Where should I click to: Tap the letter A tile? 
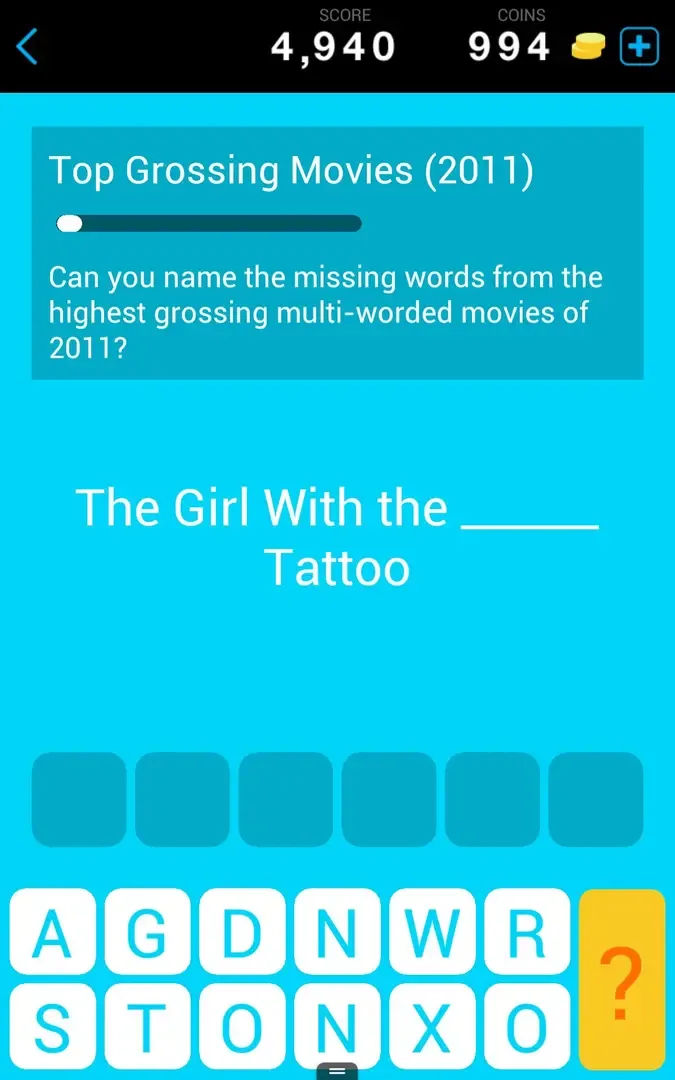pos(52,932)
